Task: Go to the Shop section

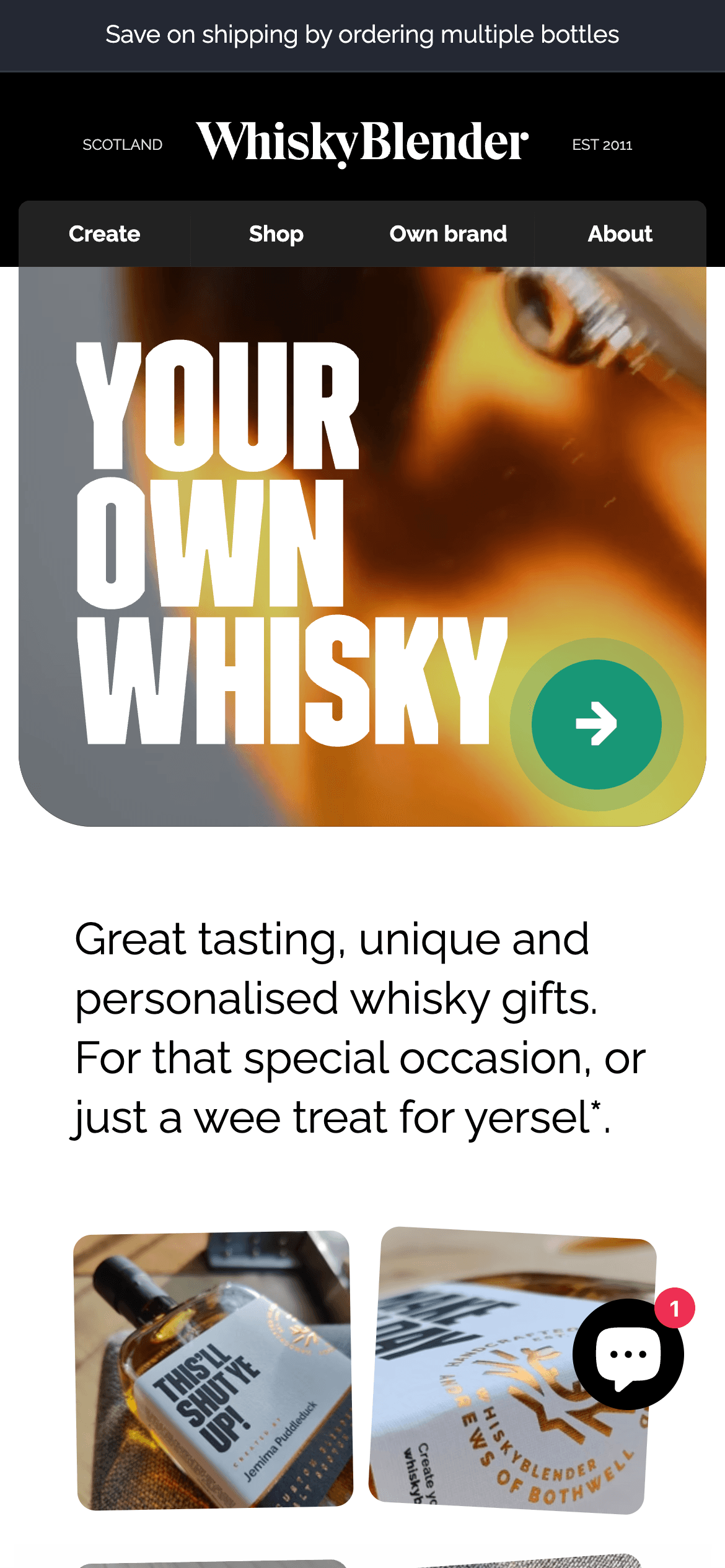Action: 276,234
